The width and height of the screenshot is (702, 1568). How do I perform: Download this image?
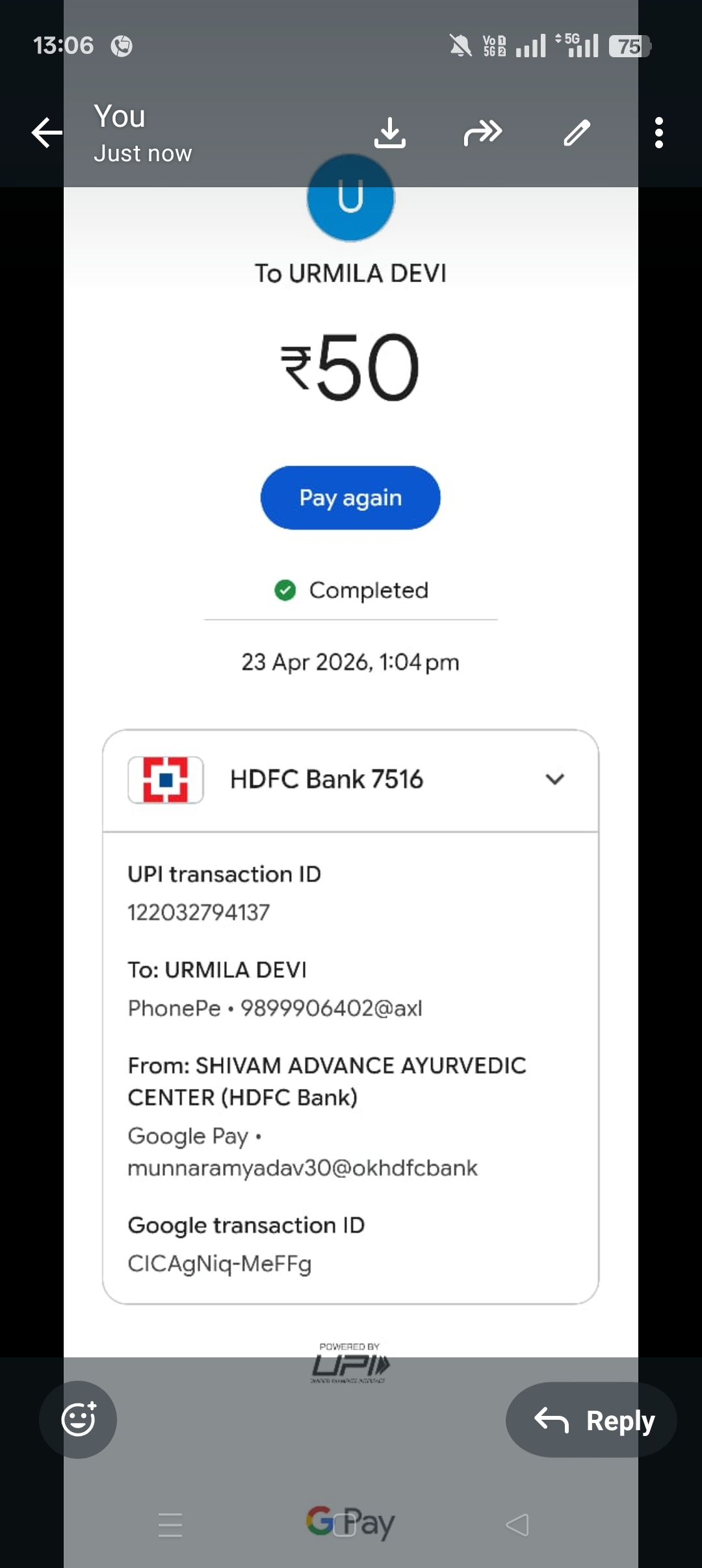(x=390, y=133)
